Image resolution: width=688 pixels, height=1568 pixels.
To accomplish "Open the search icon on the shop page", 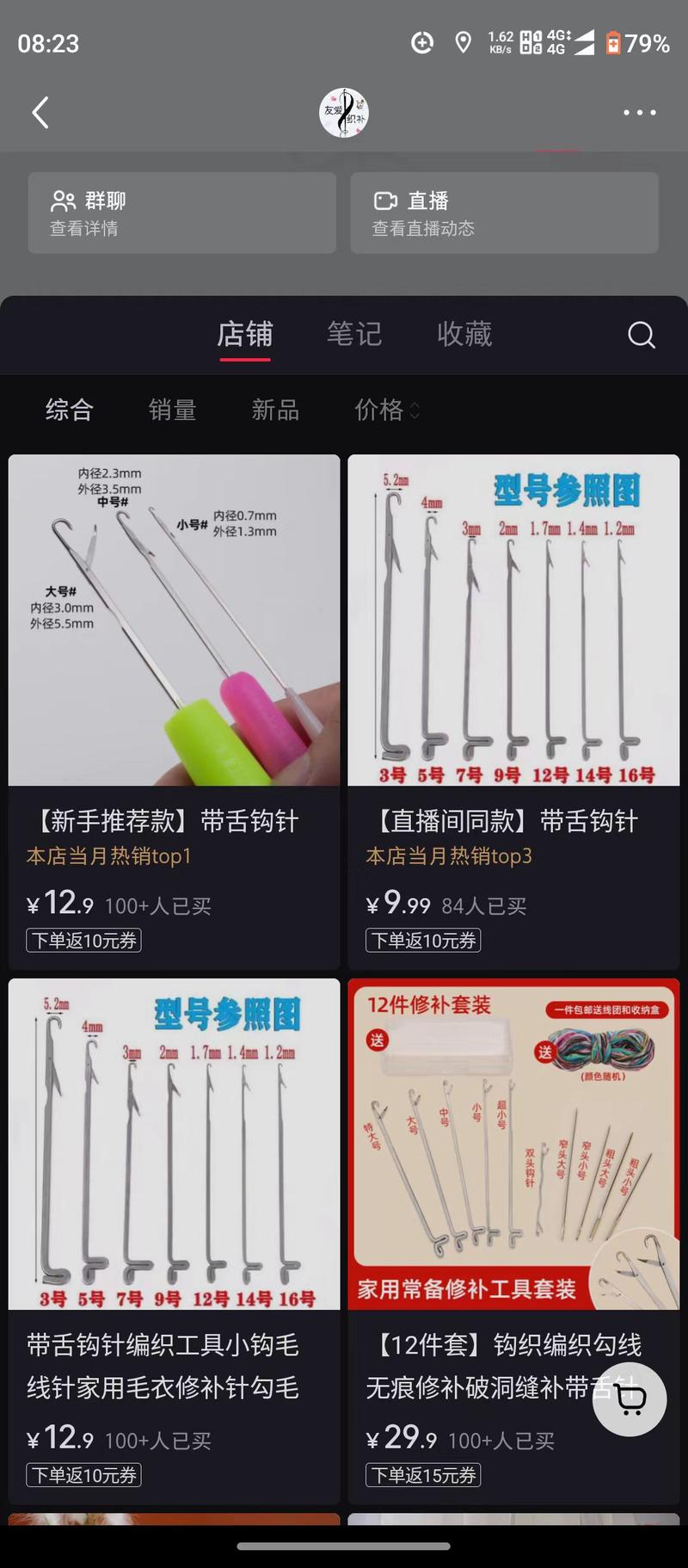I will coord(641,335).
